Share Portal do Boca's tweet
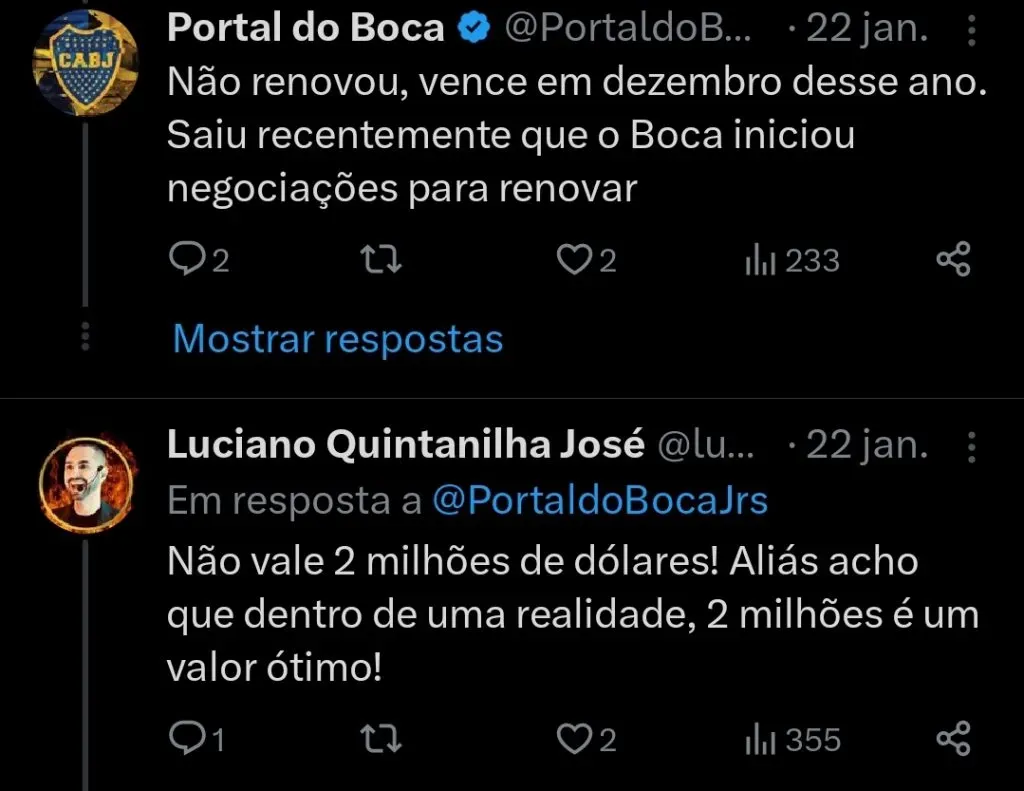 (952, 261)
